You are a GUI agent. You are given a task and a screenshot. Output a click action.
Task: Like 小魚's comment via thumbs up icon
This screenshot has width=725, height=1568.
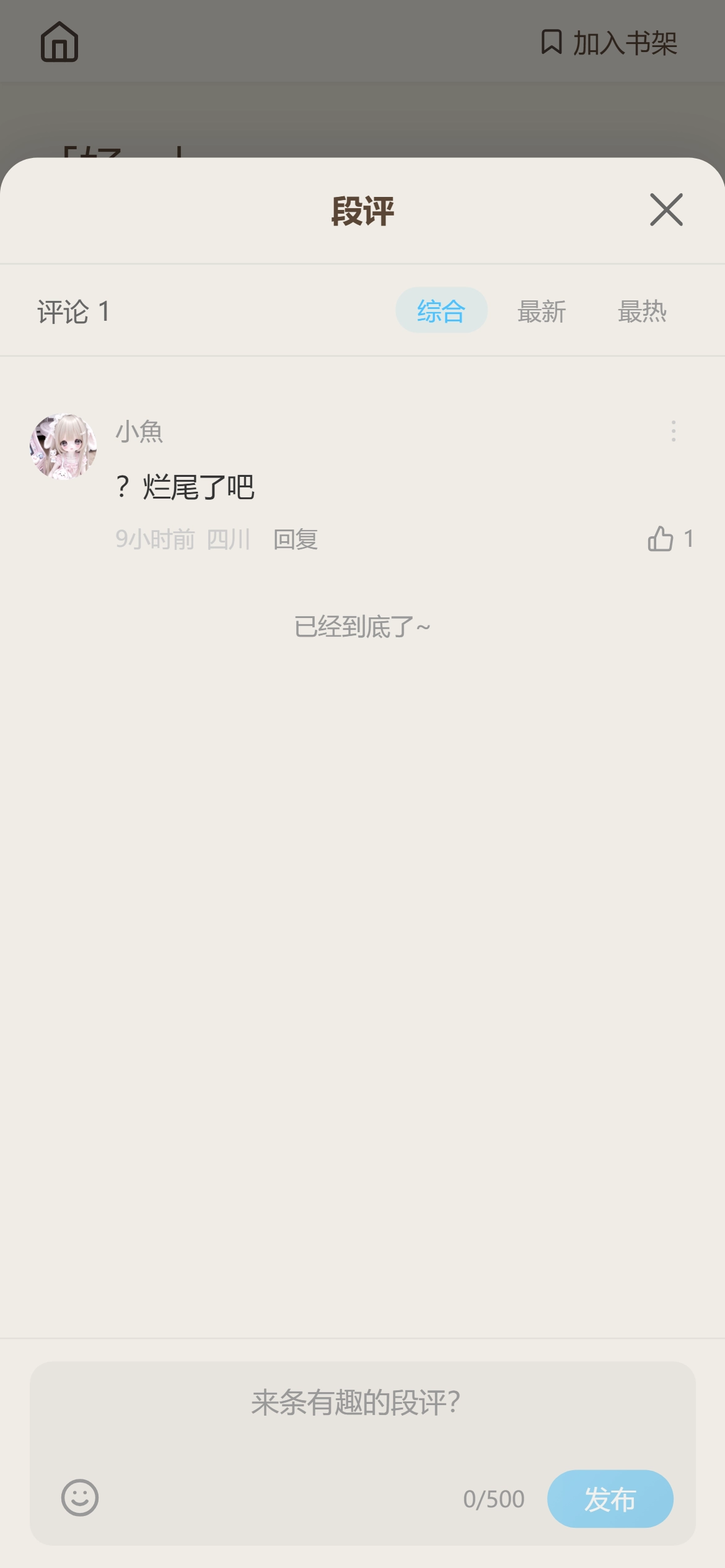(x=661, y=538)
